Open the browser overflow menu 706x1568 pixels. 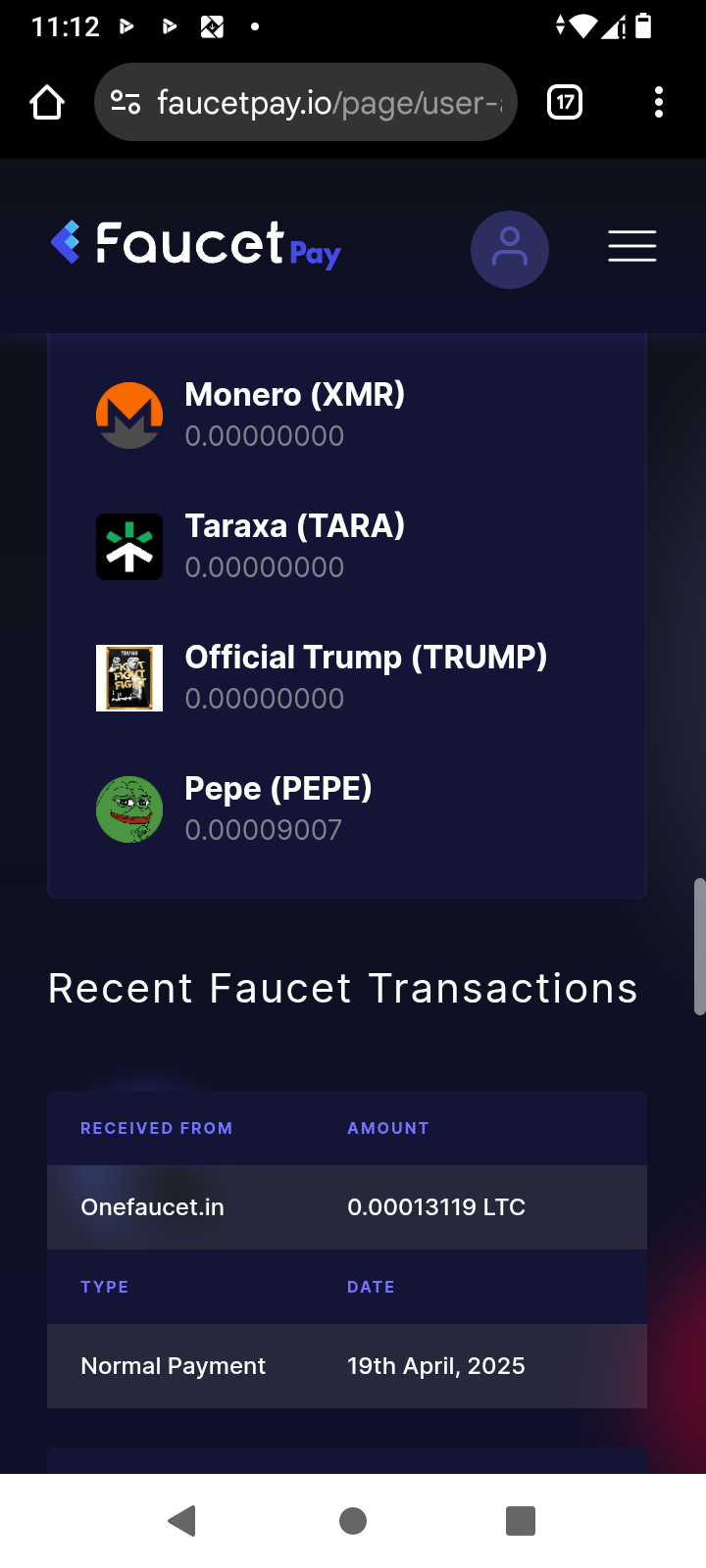659,102
